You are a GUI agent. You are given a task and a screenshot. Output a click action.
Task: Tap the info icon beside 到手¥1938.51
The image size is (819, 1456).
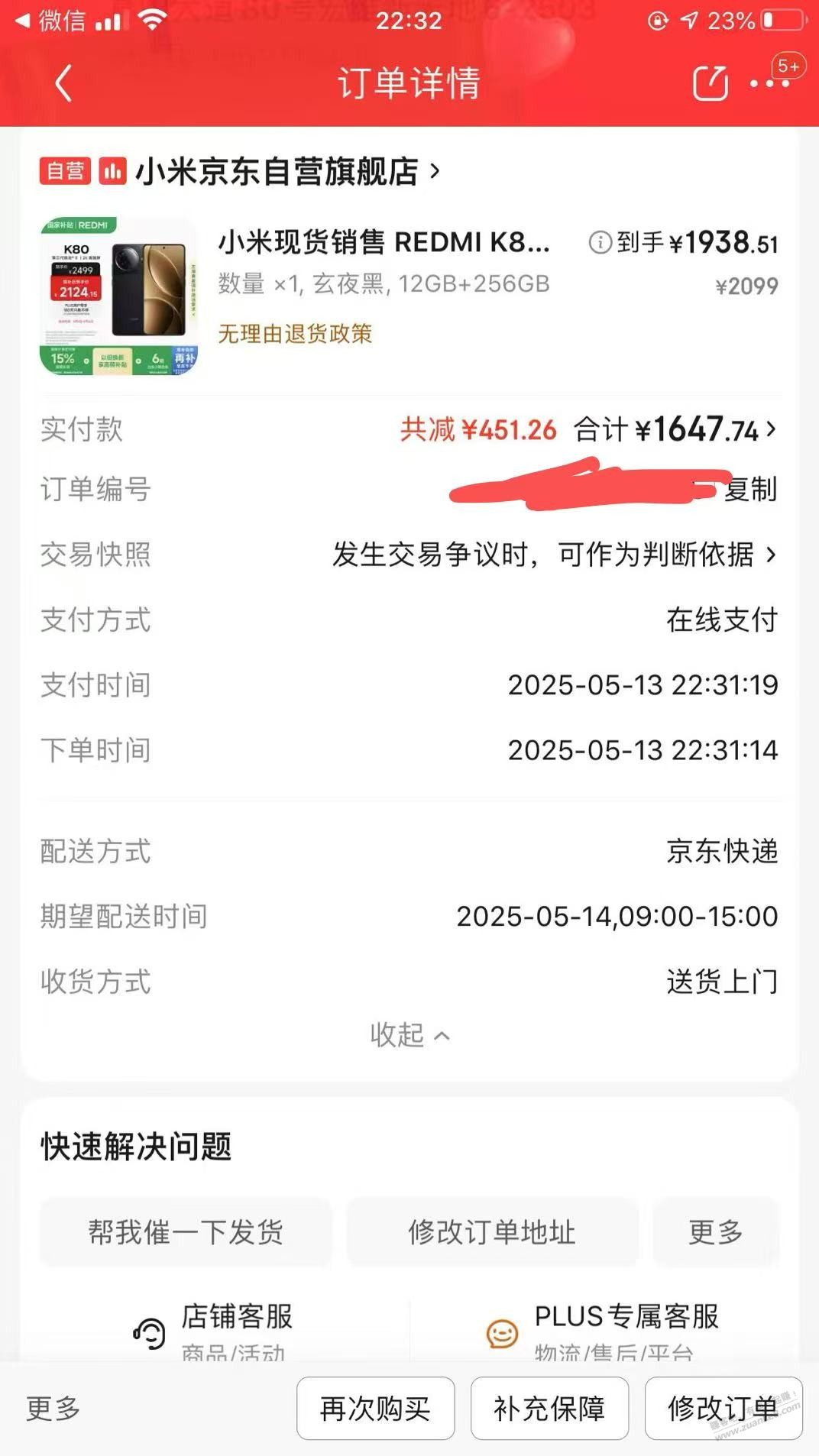pyautogui.click(x=600, y=243)
